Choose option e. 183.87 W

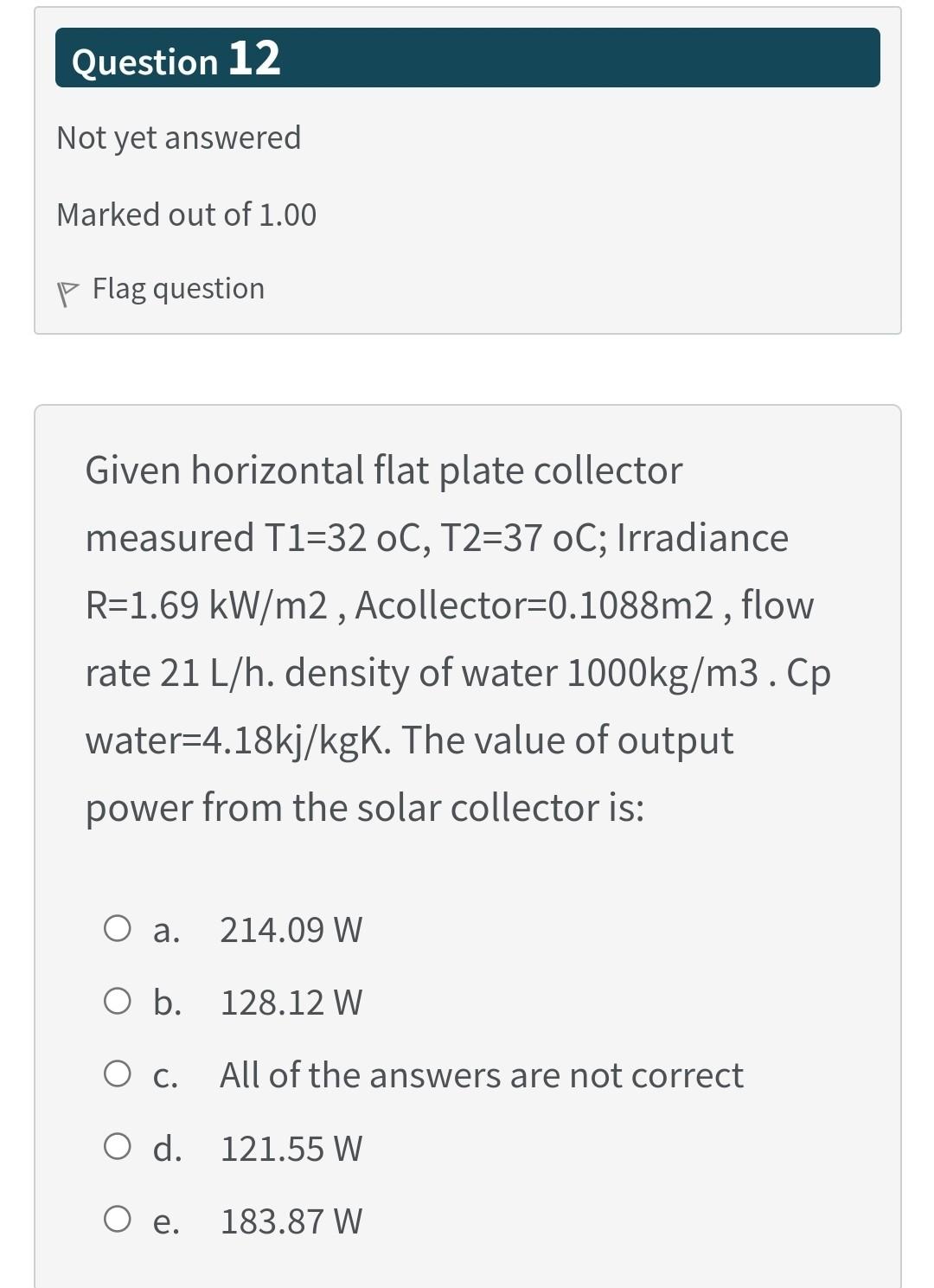click(x=118, y=1220)
